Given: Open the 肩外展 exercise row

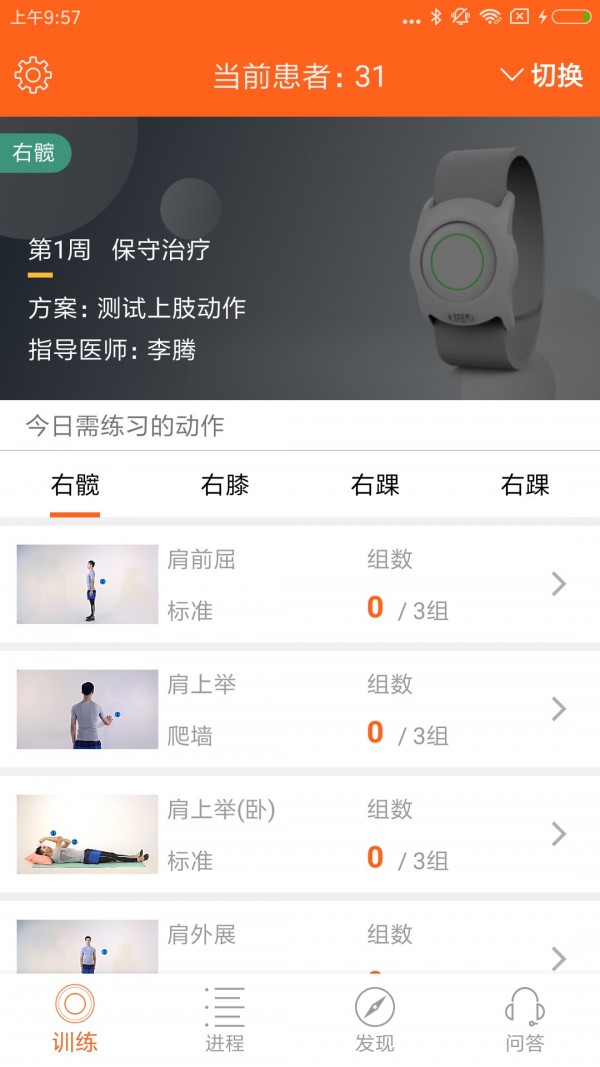Looking at the screenshot, I should (300, 938).
